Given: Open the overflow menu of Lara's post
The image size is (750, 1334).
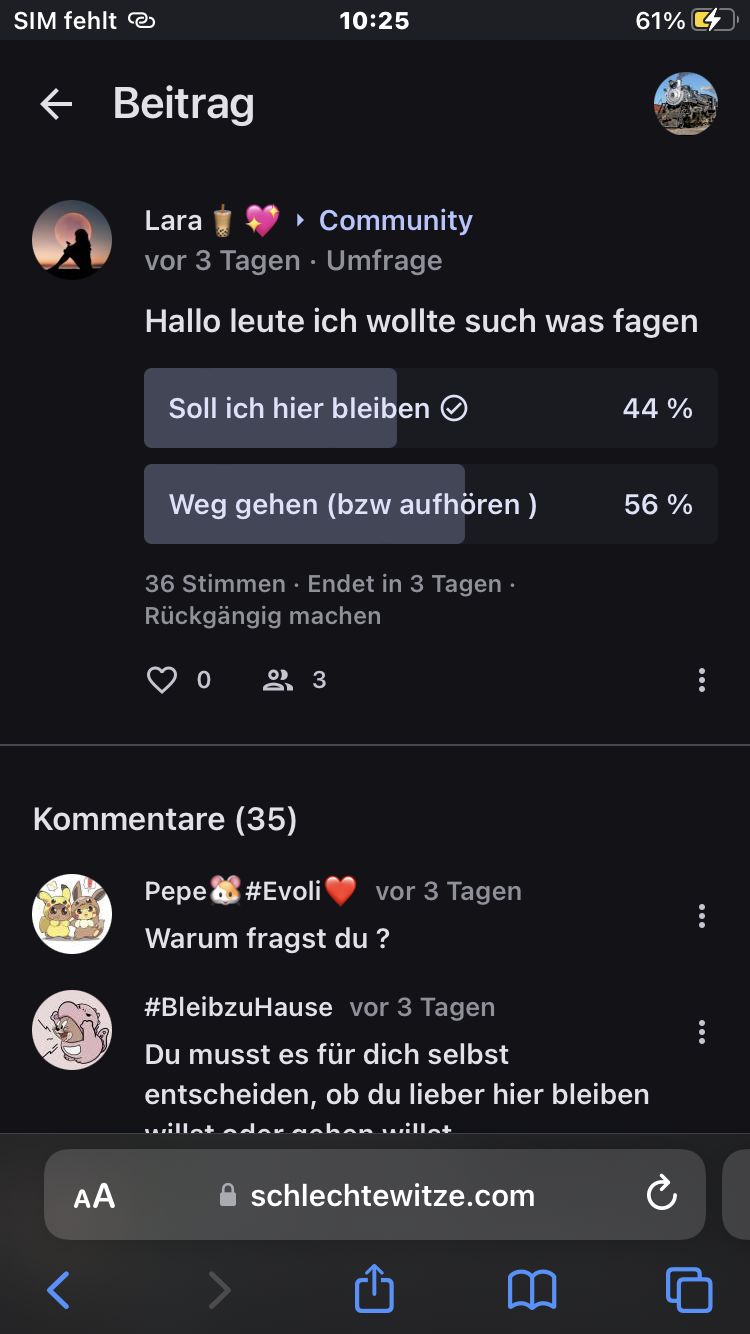Looking at the screenshot, I should click(x=701, y=680).
